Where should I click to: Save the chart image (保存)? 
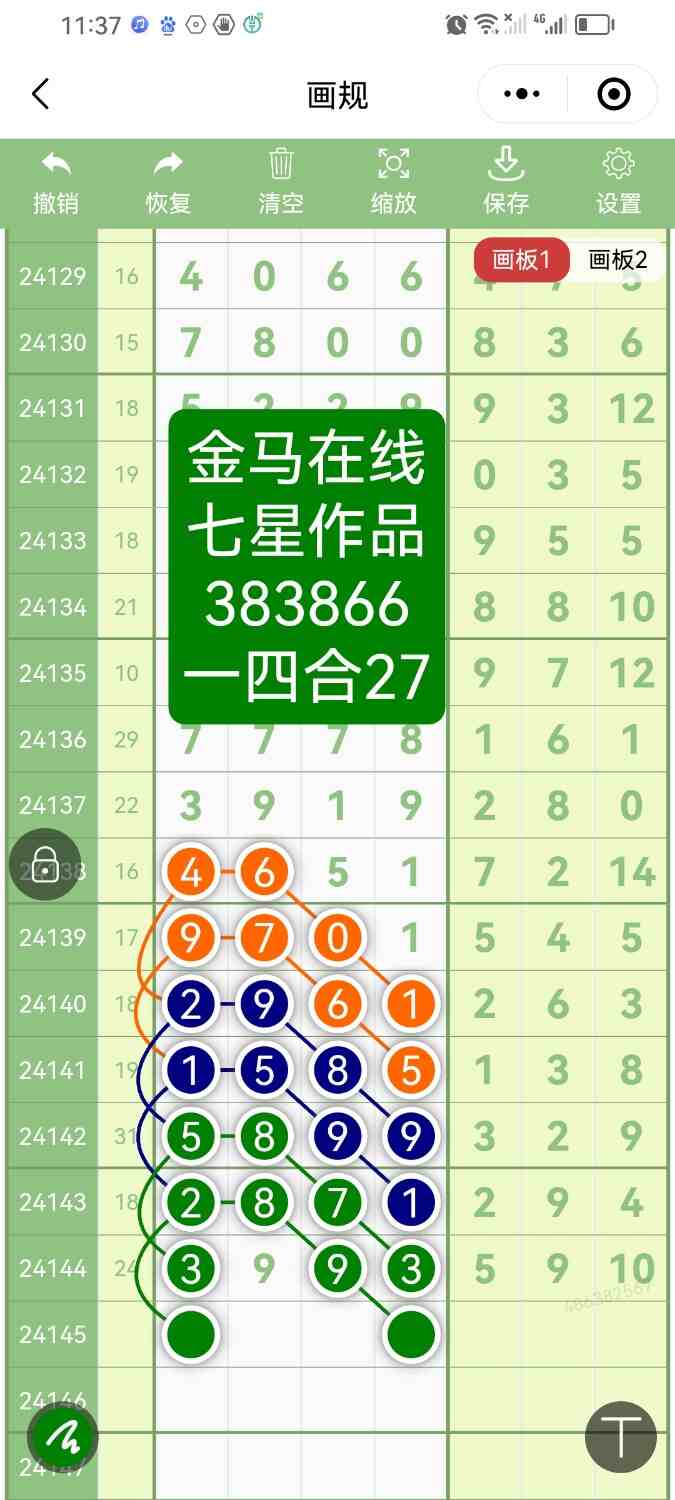pos(506,182)
